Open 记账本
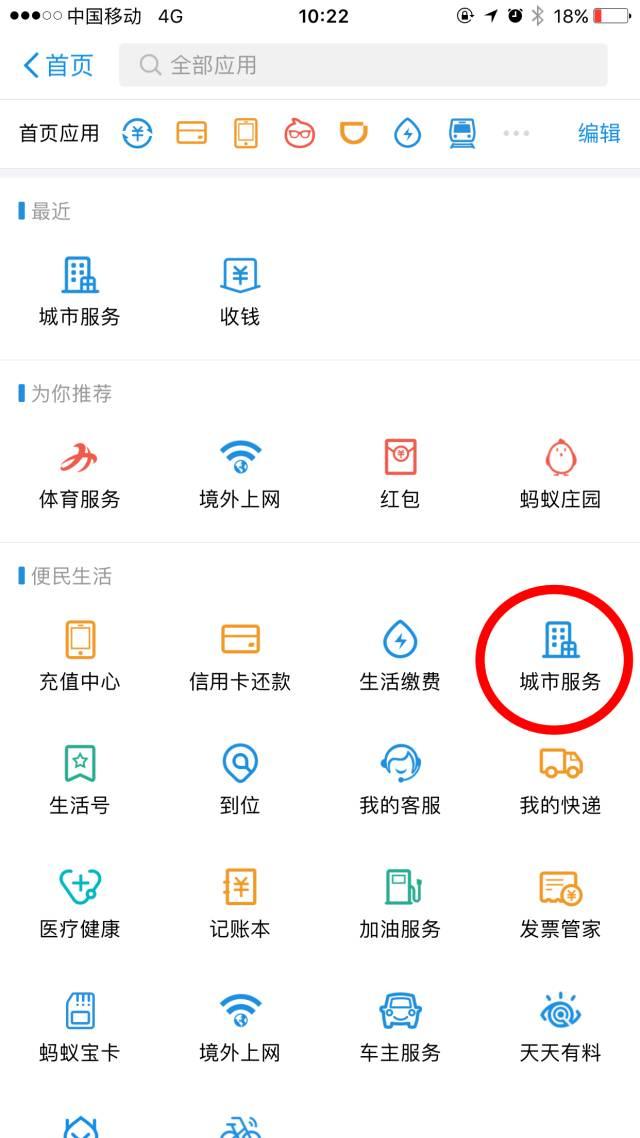Viewport: 640px width, 1138px height. tap(240, 902)
